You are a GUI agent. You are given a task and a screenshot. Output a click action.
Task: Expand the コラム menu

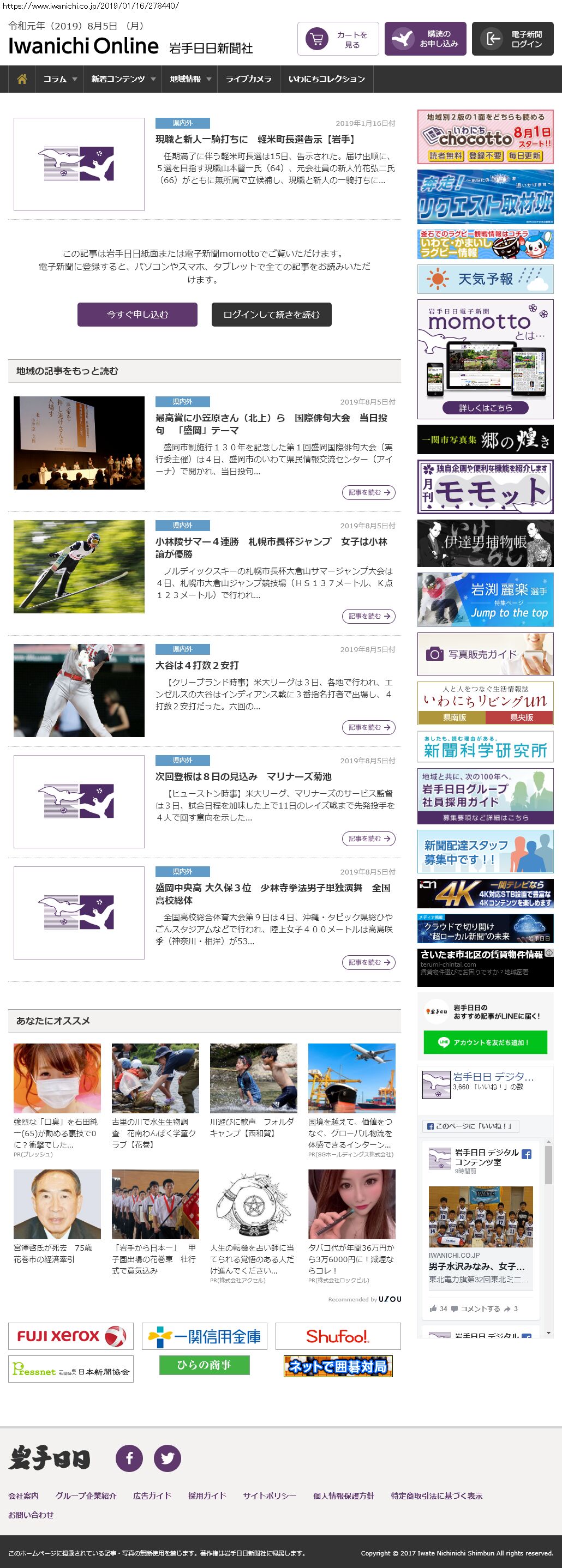tap(59, 79)
